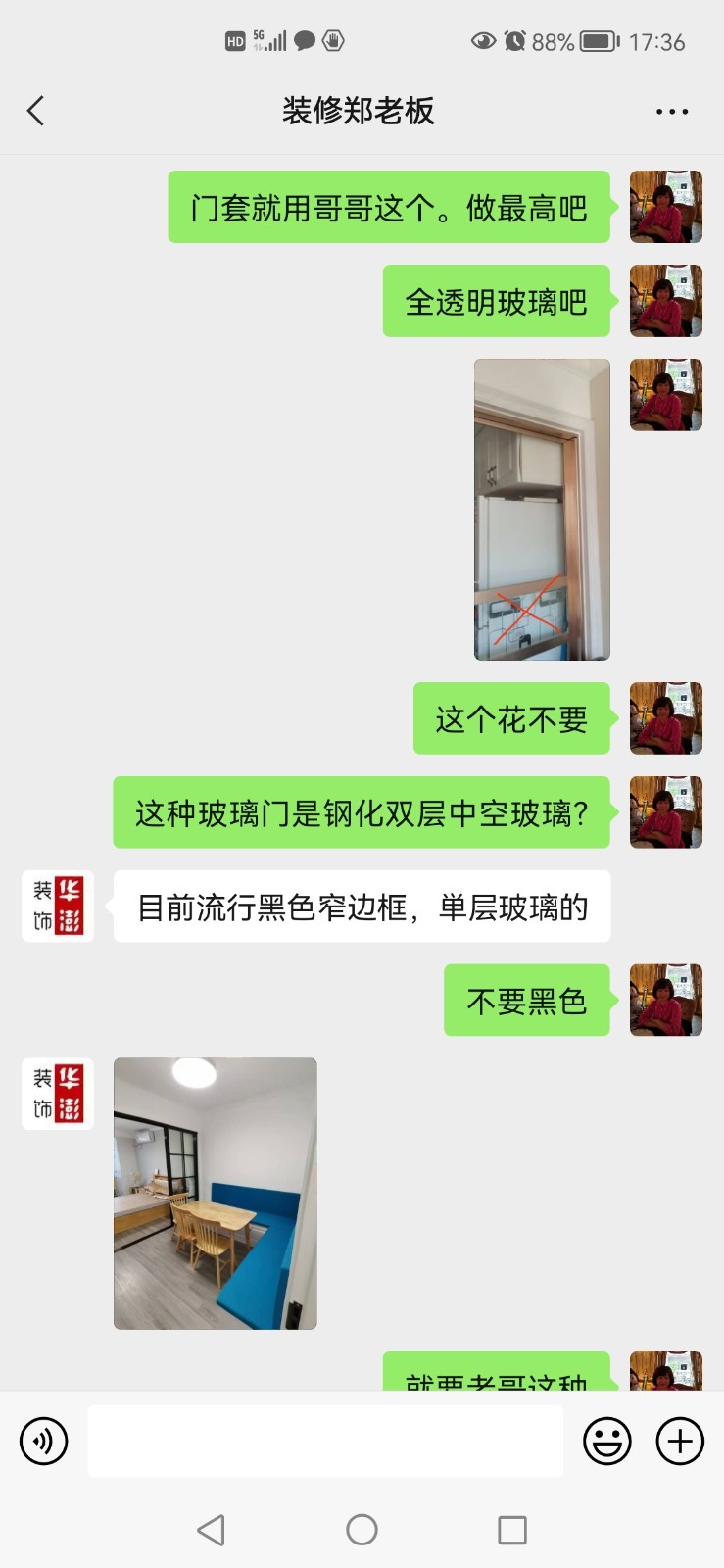Go back from the 装修郑老板 chat
The width and height of the screenshot is (724, 1568).
point(36,111)
